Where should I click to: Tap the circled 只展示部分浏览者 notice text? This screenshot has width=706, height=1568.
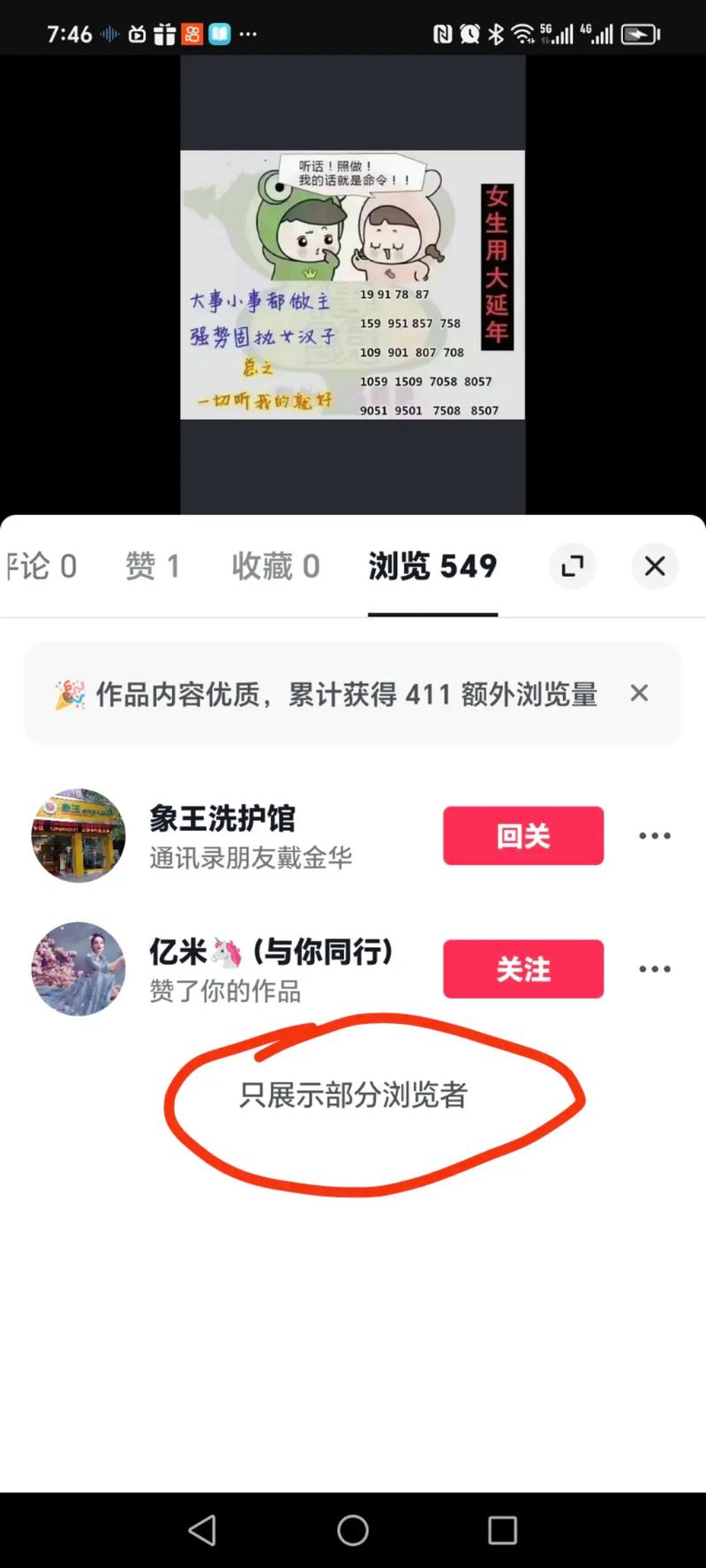point(353,1096)
